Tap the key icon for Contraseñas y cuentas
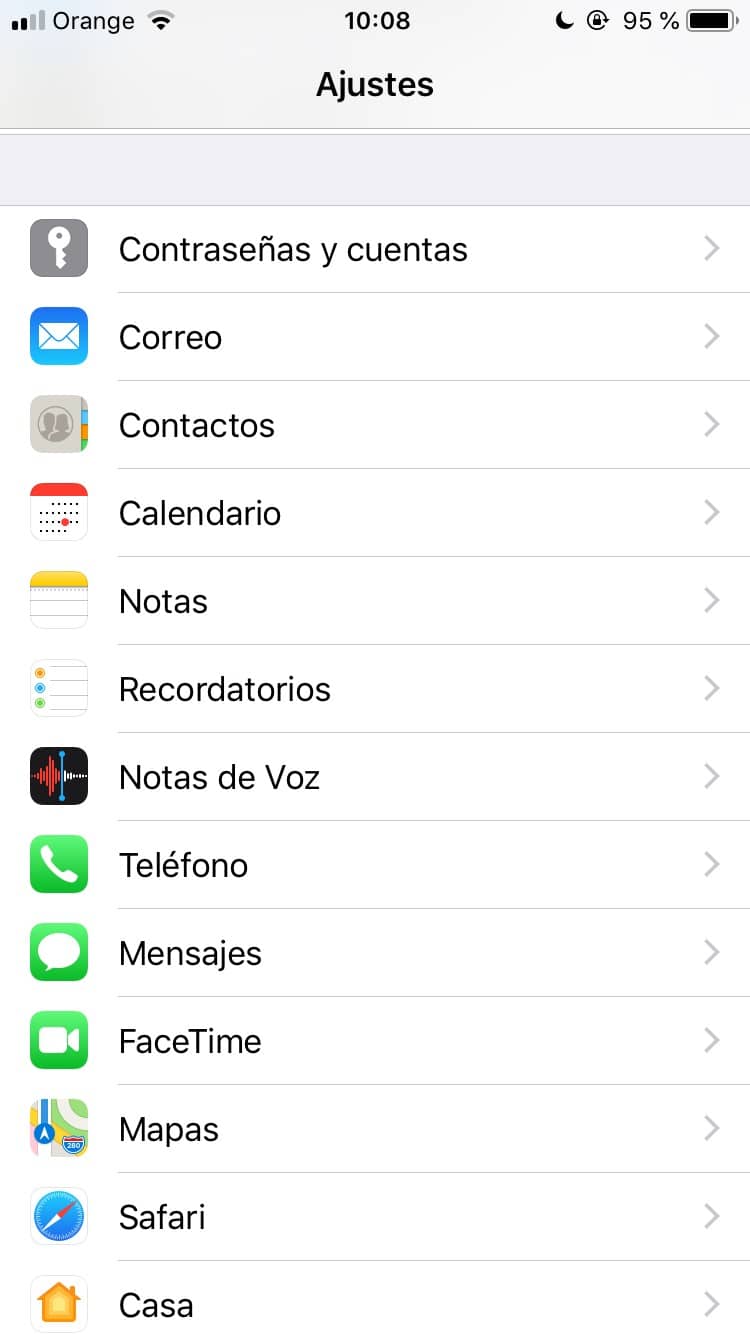Image resolution: width=750 pixels, height=1334 pixels. coord(58,249)
